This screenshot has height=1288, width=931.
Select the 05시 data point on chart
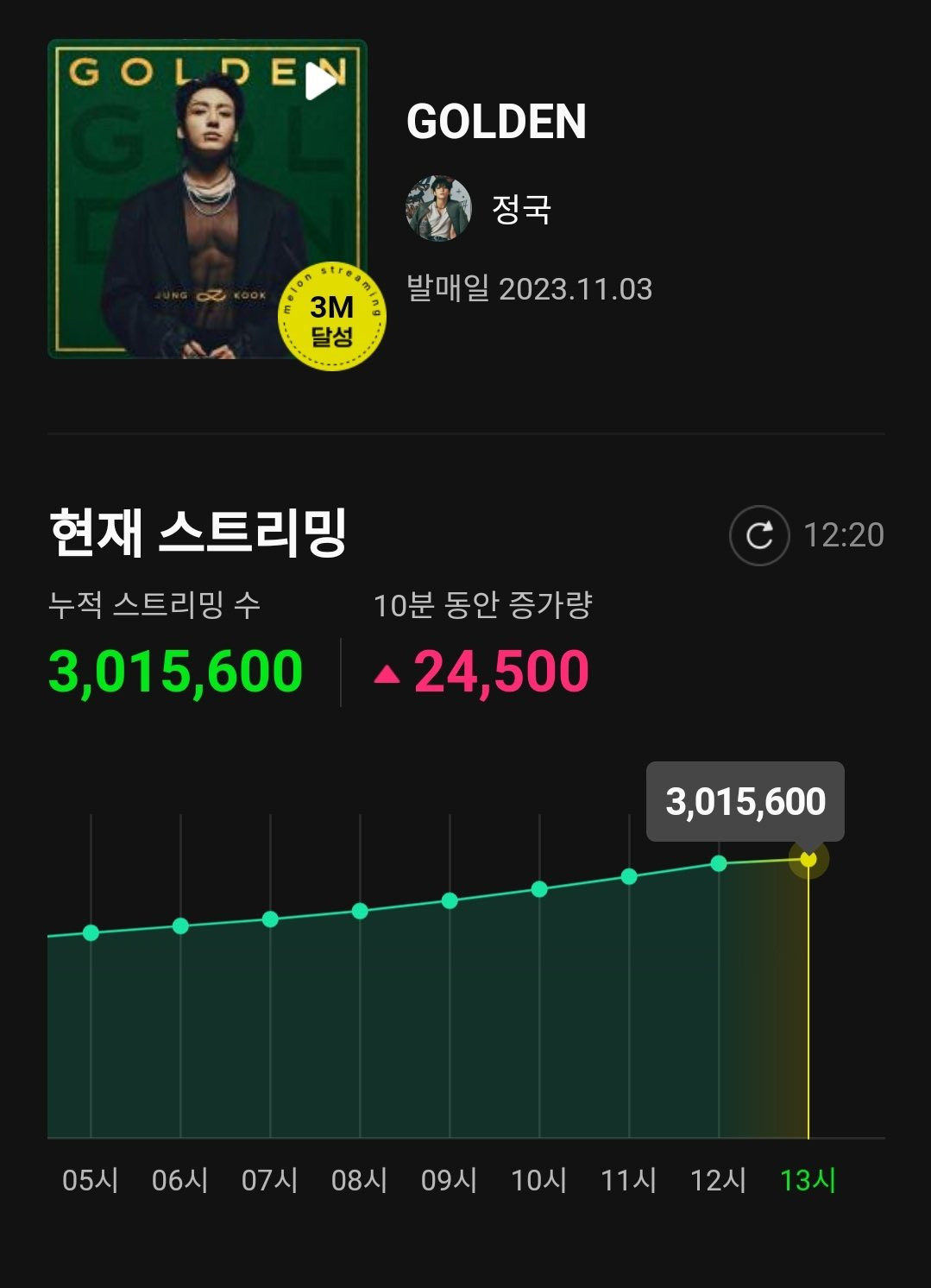[x=91, y=932]
